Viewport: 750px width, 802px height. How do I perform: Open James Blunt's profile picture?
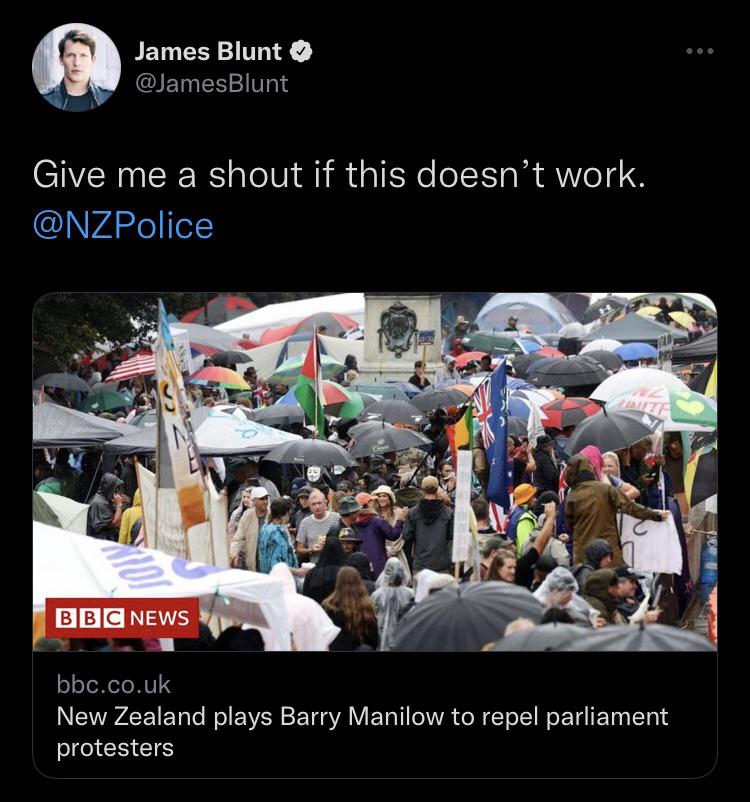tap(76, 67)
